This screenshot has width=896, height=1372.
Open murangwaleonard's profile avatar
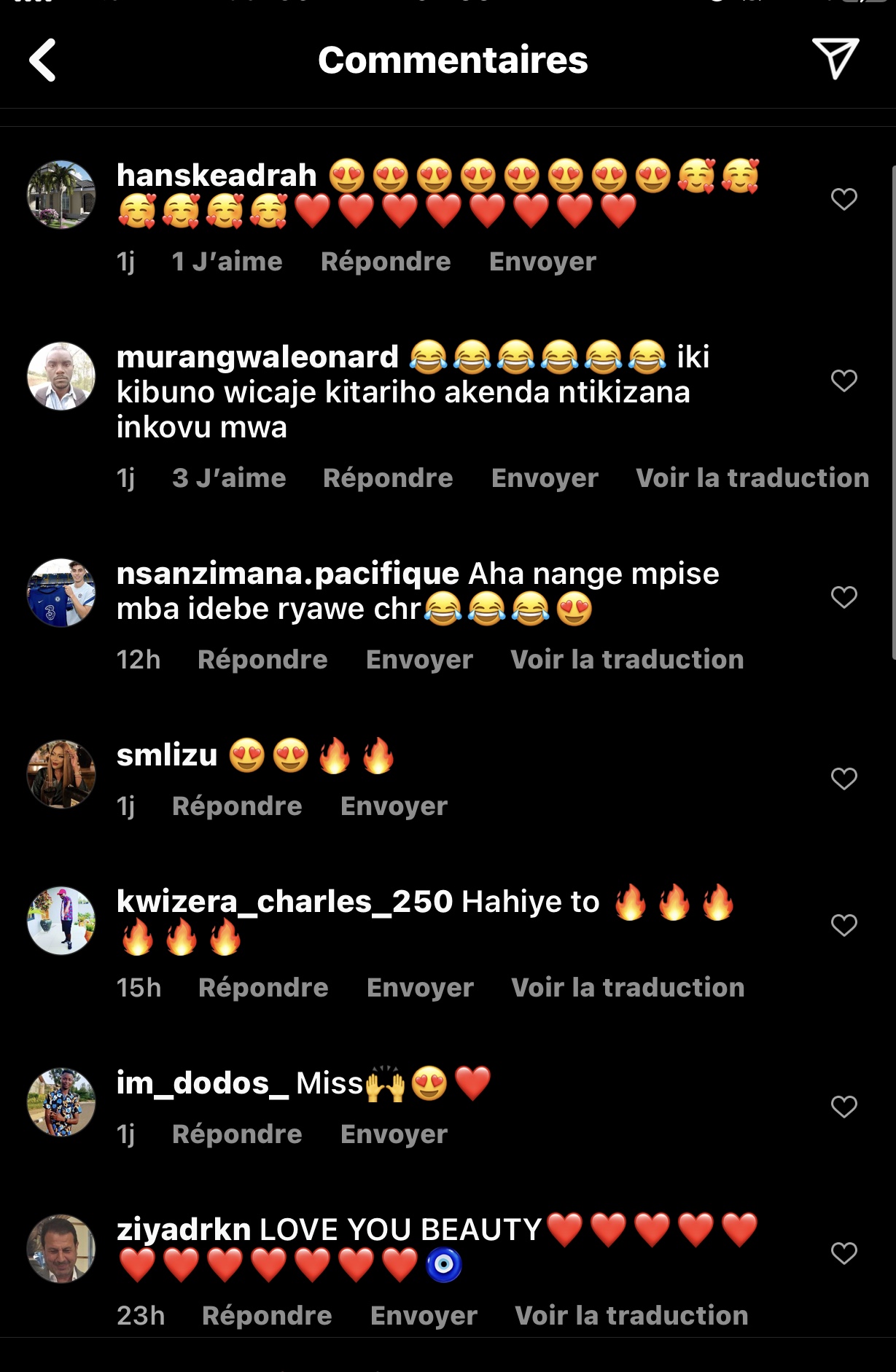pyautogui.click(x=61, y=376)
